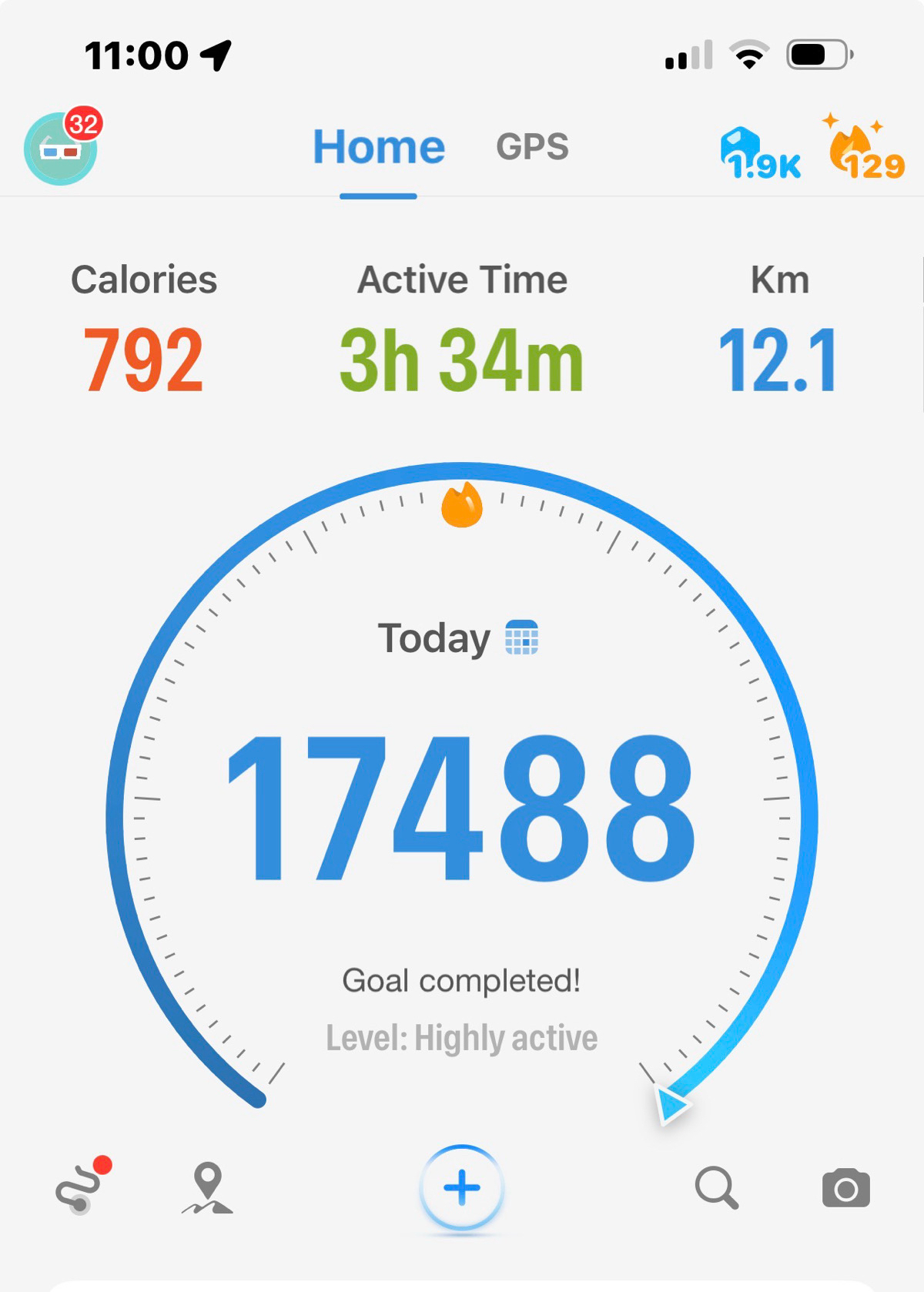This screenshot has height=1292, width=924.
Task: Tap the blue plus button
Action: tap(462, 1187)
